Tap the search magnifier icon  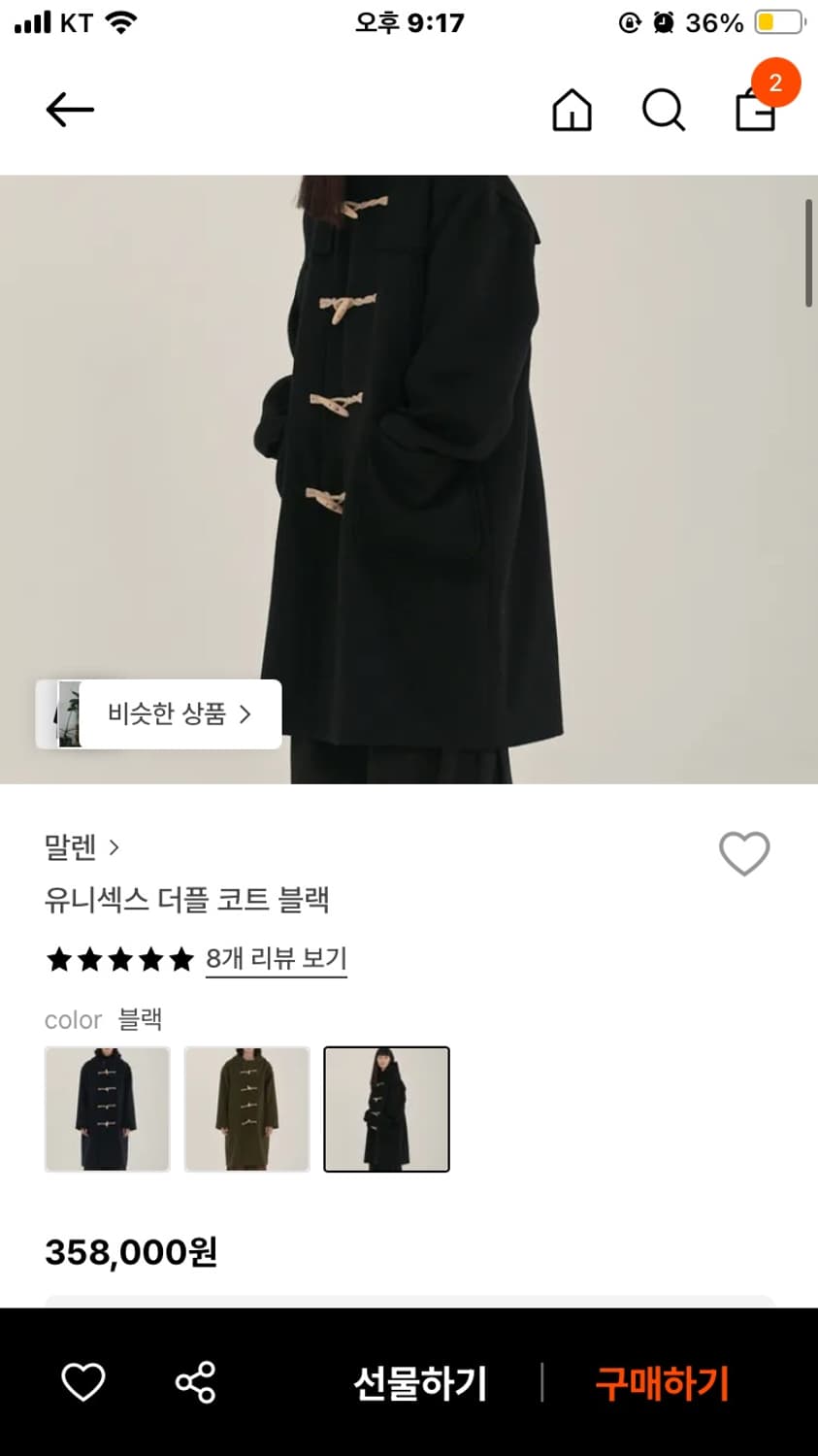(x=663, y=110)
